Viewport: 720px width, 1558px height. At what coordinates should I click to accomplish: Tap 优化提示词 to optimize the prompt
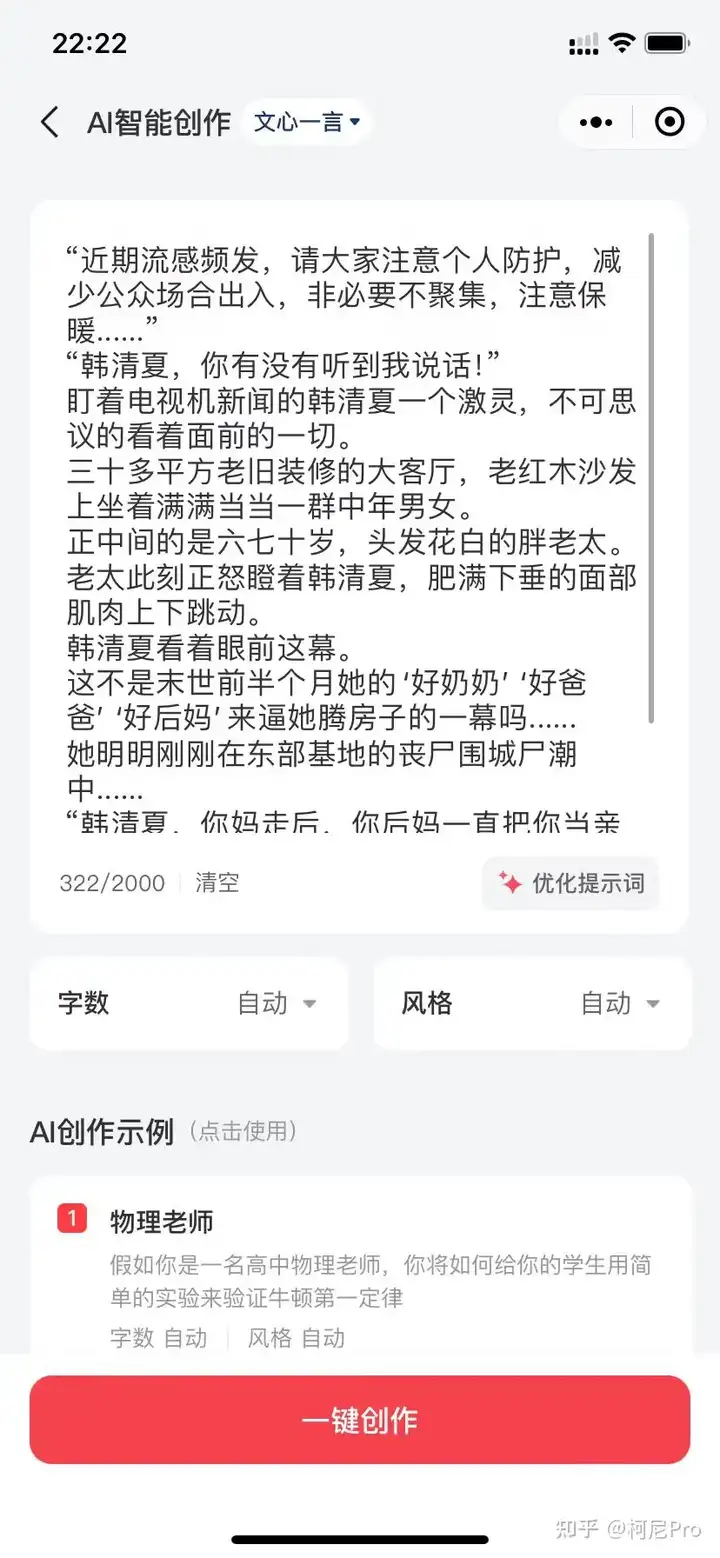[x=571, y=883]
